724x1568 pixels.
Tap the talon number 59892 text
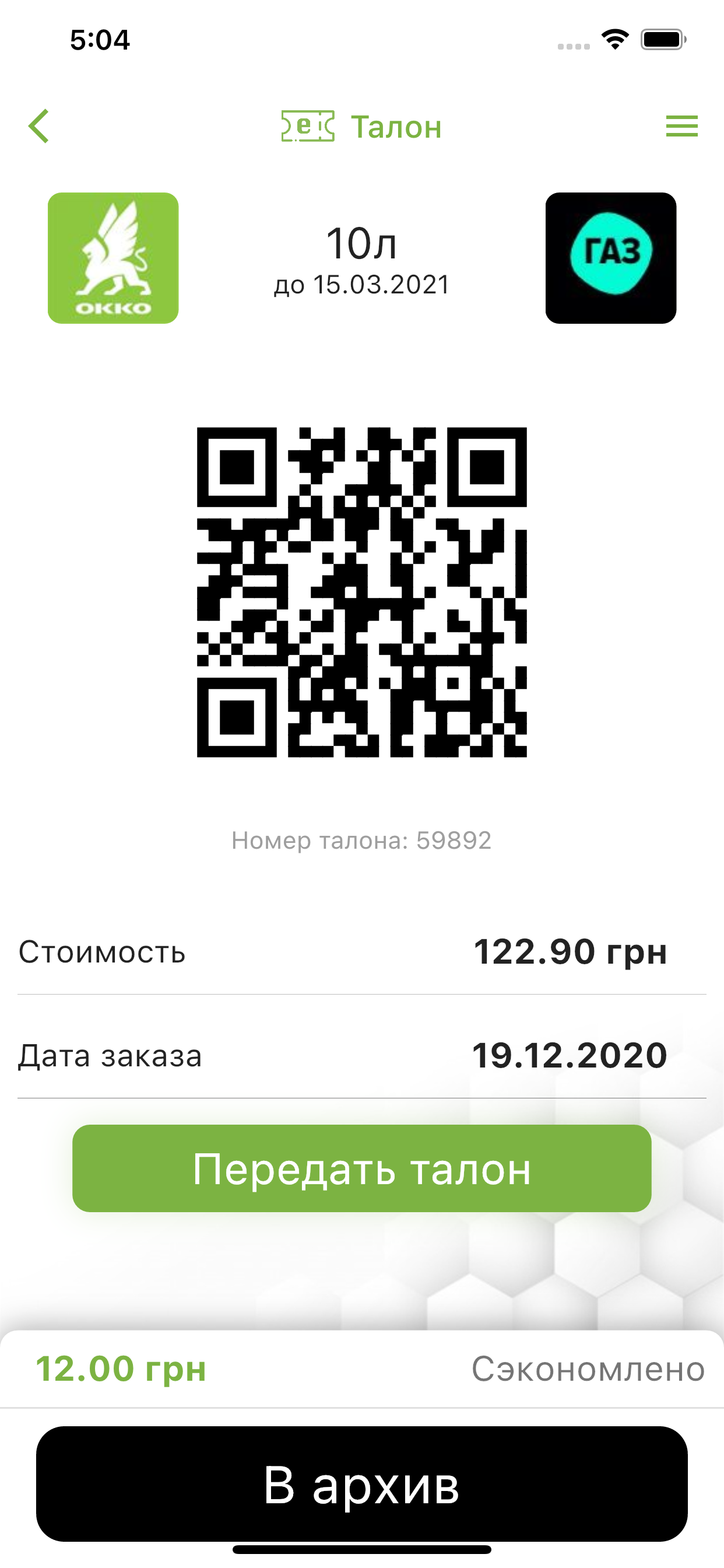(x=361, y=840)
